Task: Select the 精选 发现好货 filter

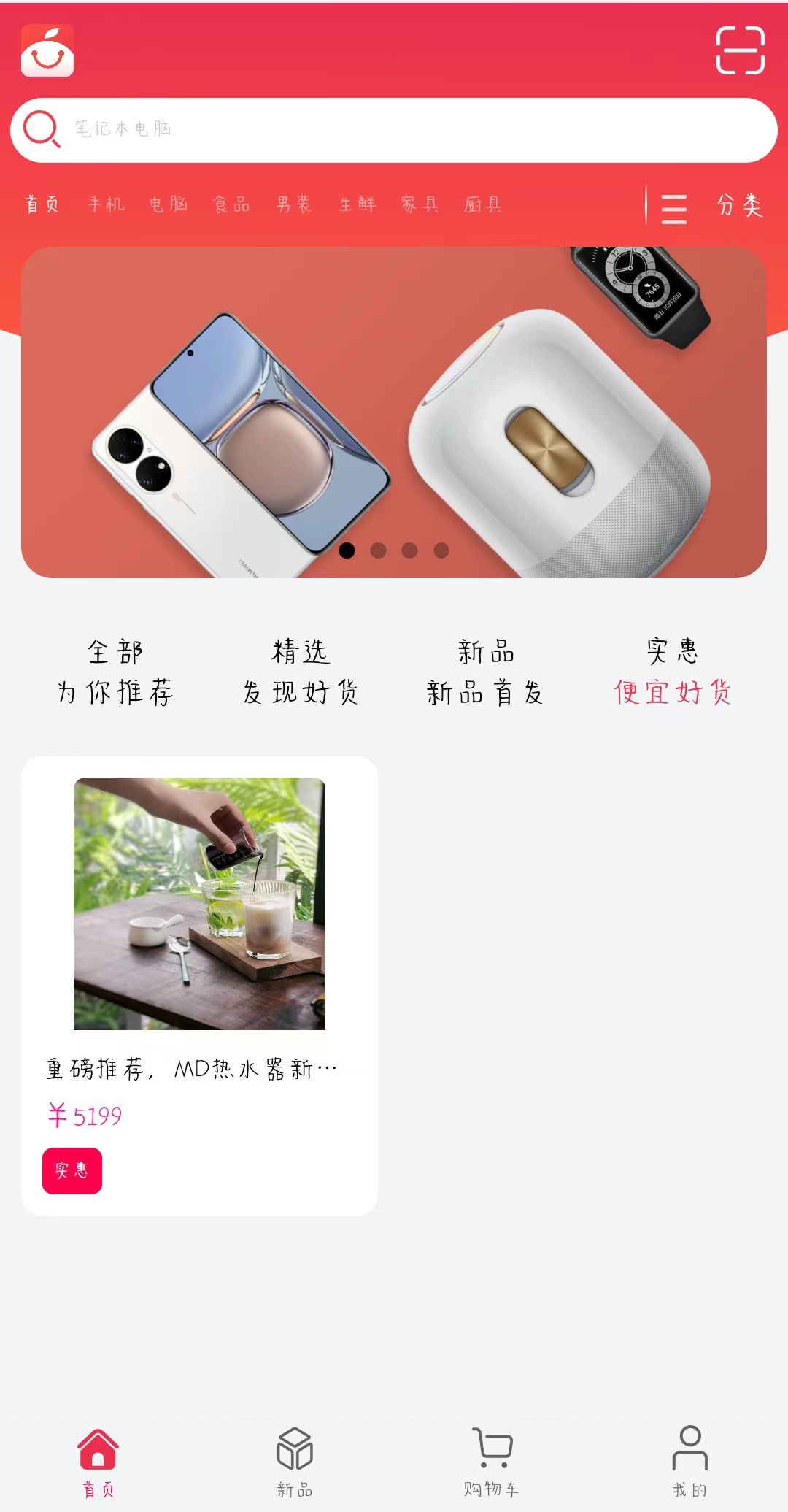Action: point(301,672)
